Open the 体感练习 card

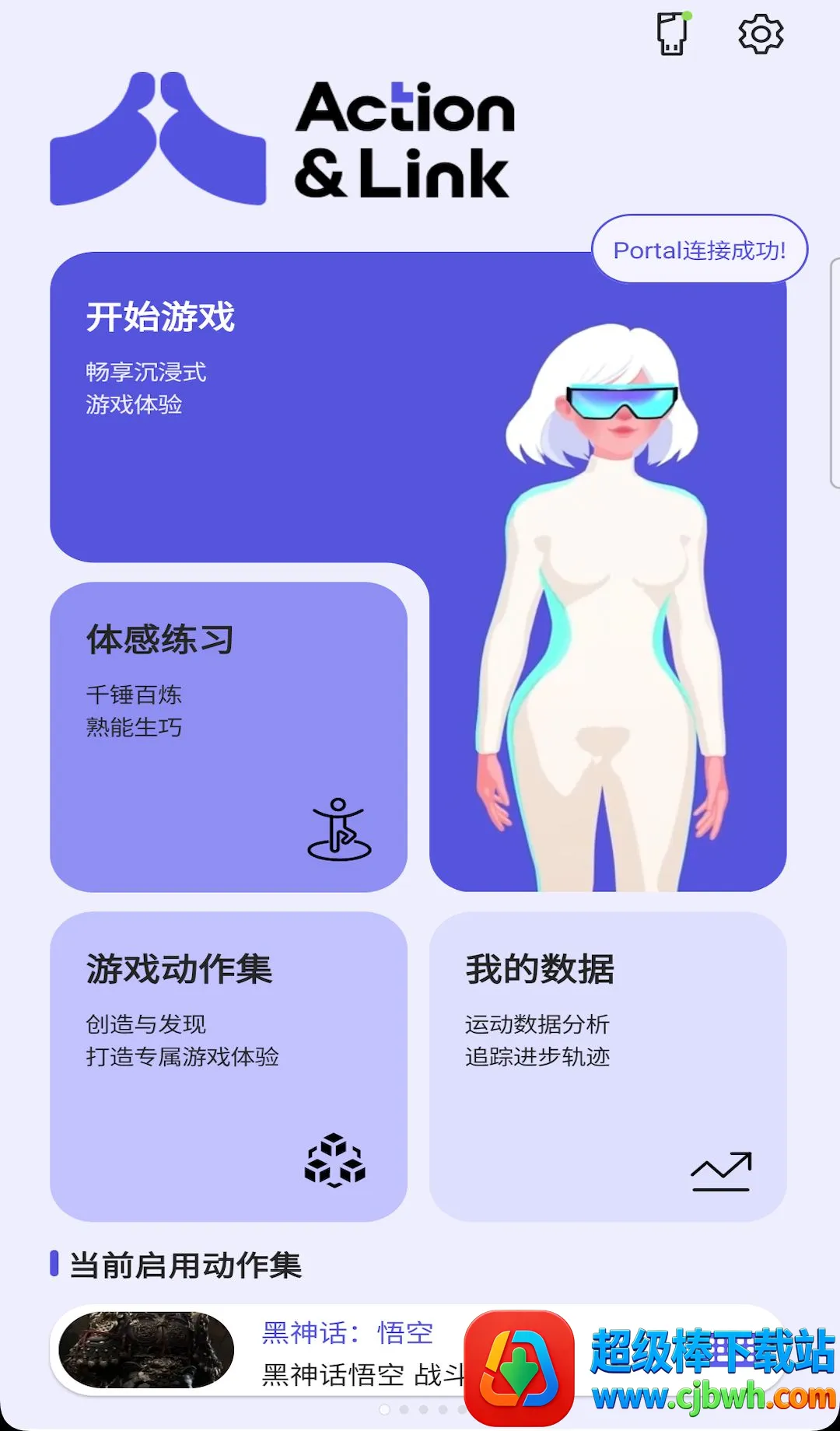229,736
